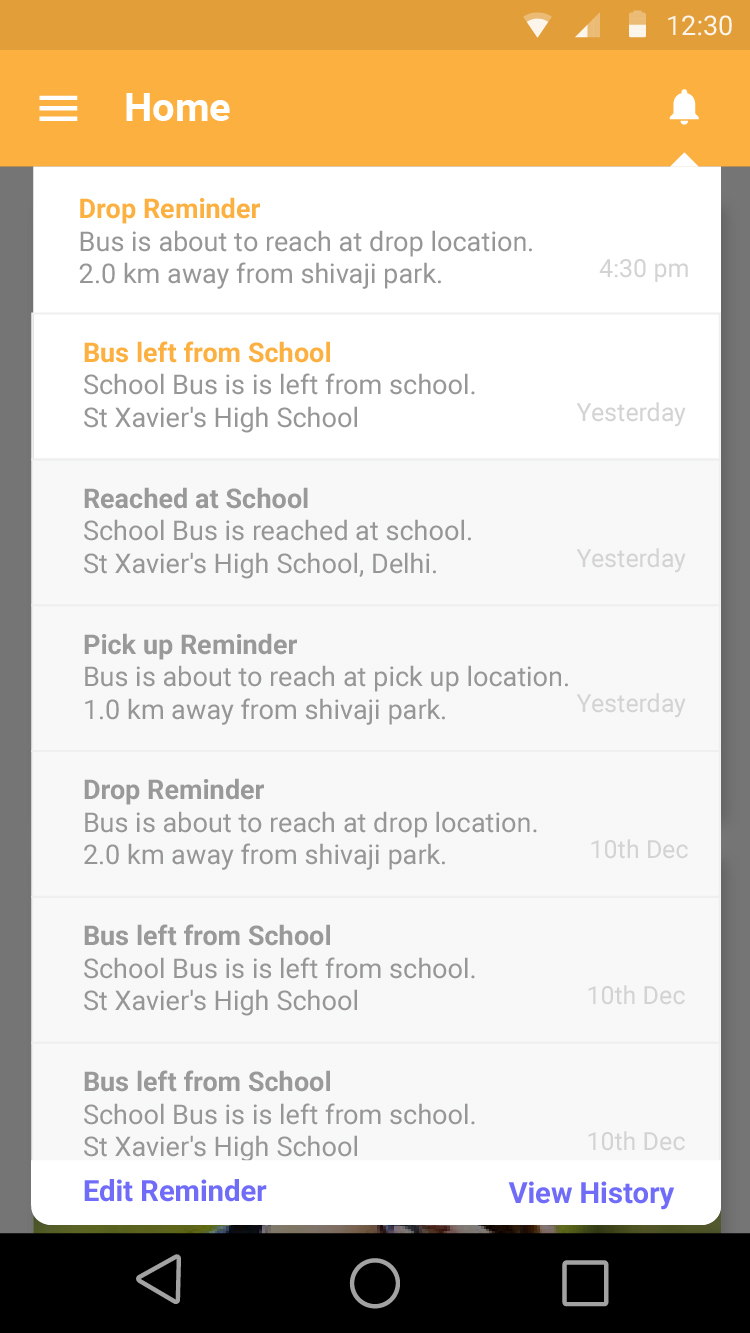Viewport: 750px width, 1333px height.
Task: Open the Drop Reminder notification from 4:30 pm
Action: pyautogui.click(x=375, y=240)
